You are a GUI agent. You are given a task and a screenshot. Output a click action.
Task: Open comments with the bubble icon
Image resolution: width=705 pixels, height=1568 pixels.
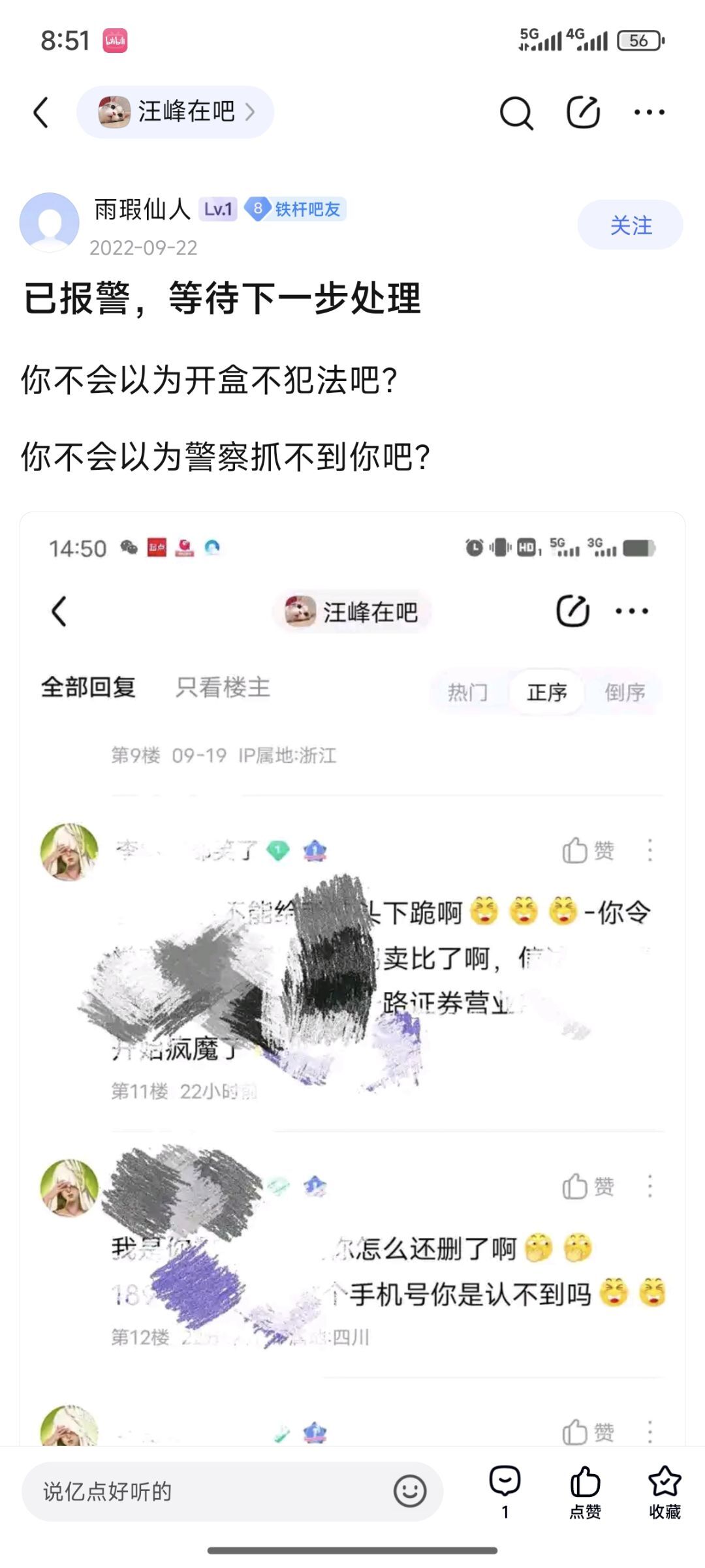point(505,1491)
